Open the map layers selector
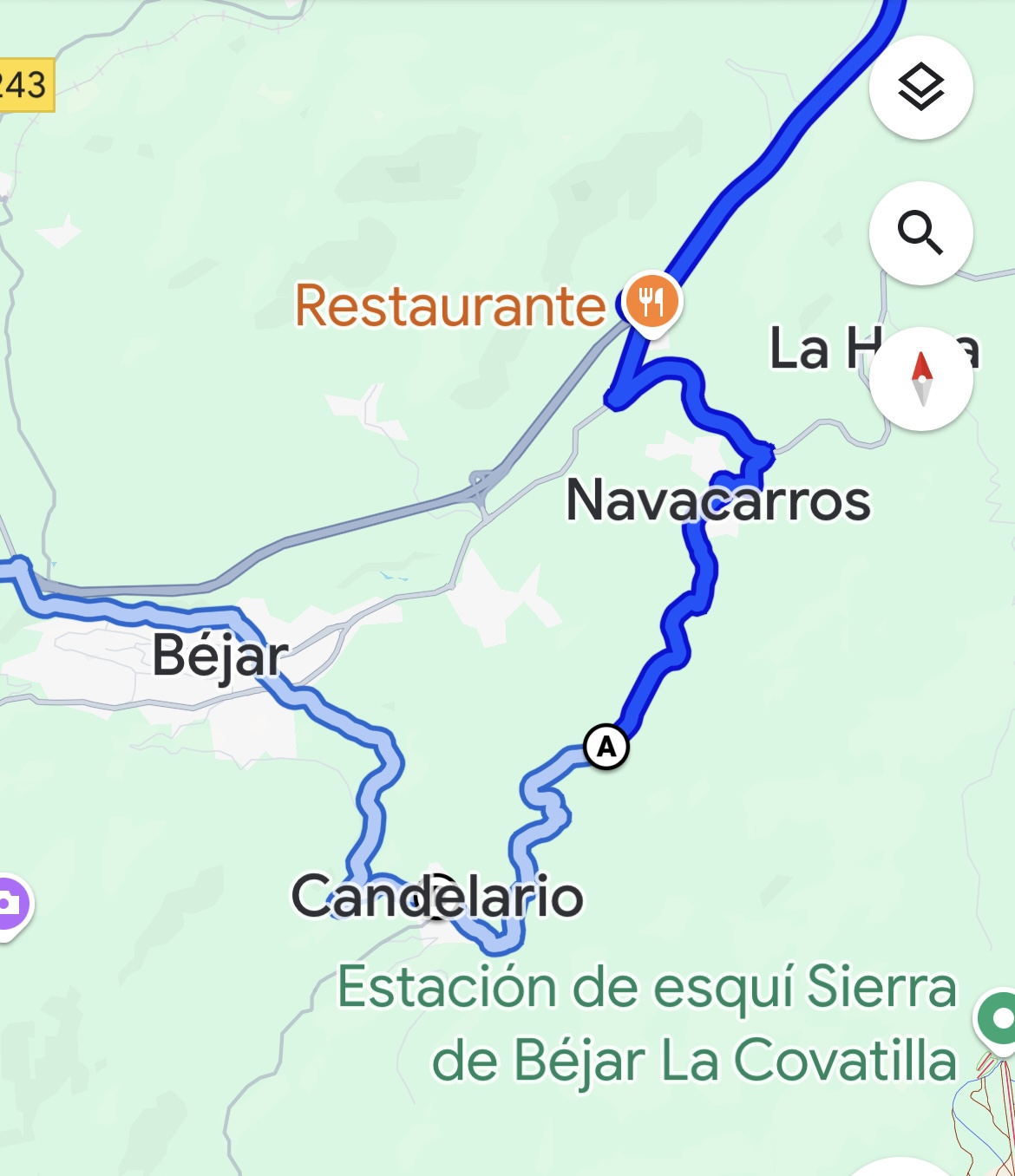Screen dimensions: 1015x1176 pos(920,88)
